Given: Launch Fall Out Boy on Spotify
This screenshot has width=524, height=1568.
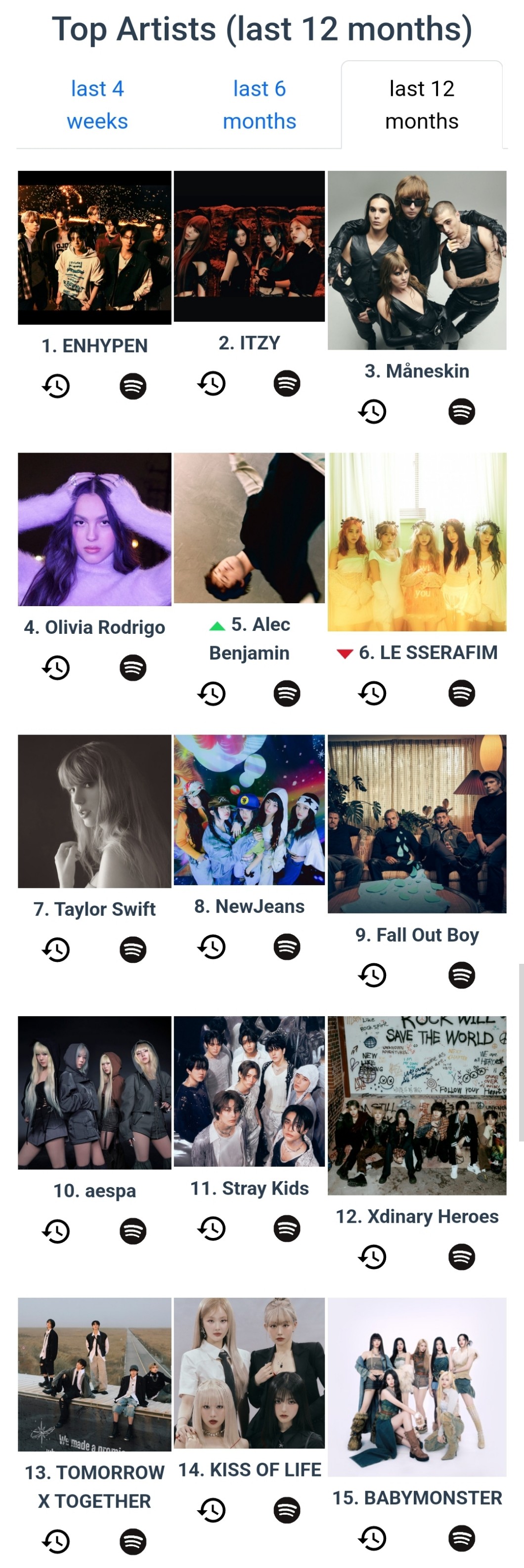Looking at the screenshot, I should (462, 975).
